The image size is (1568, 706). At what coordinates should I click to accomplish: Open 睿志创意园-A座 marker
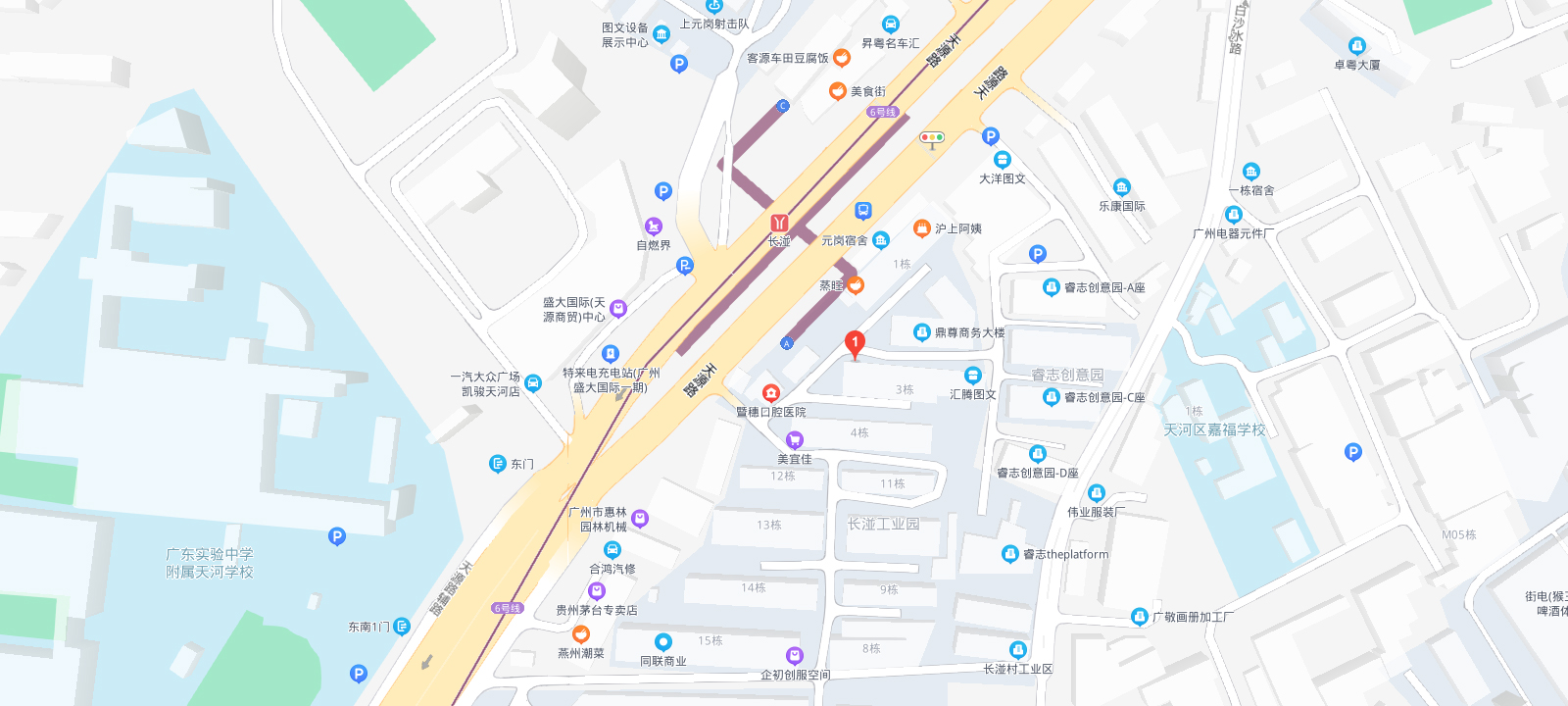click(x=1051, y=287)
